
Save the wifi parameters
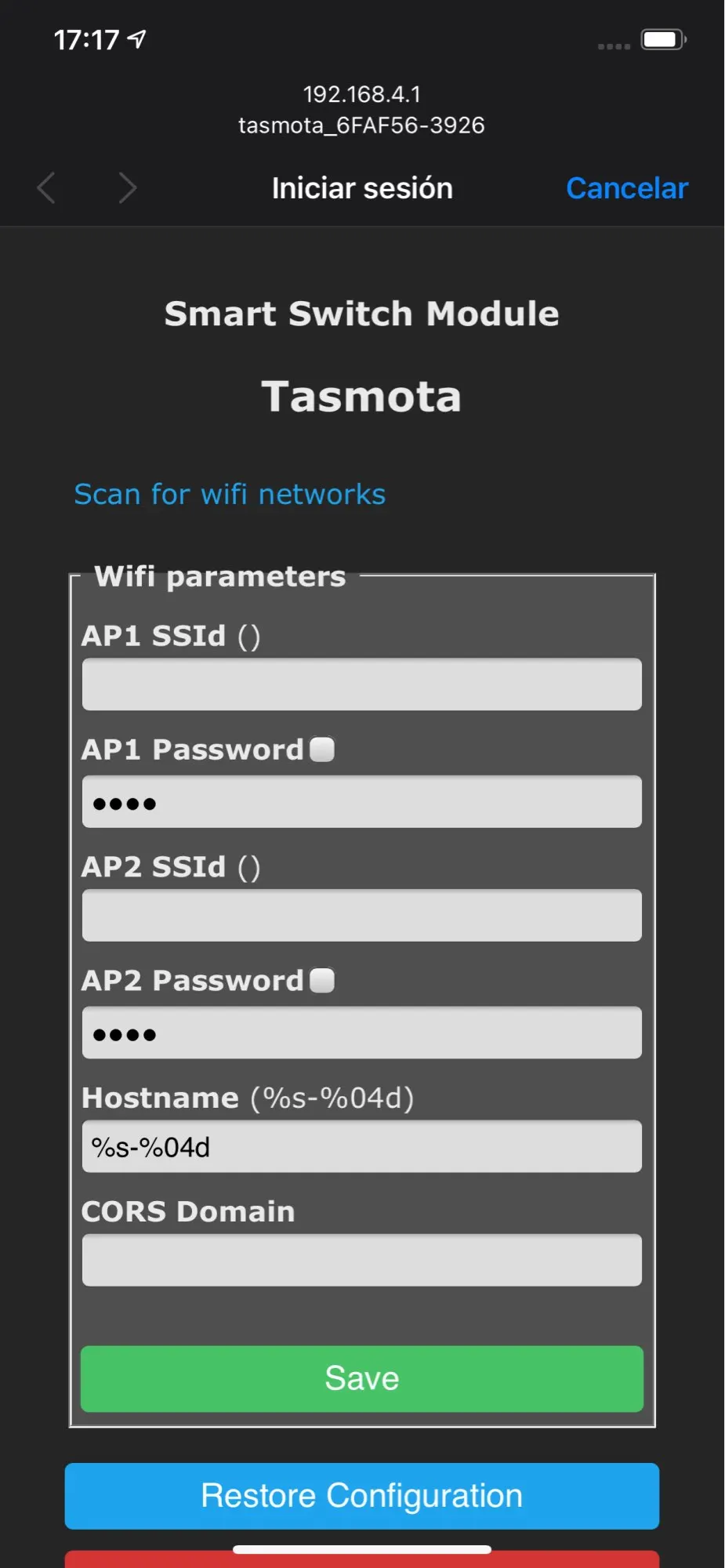tap(362, 1379)
